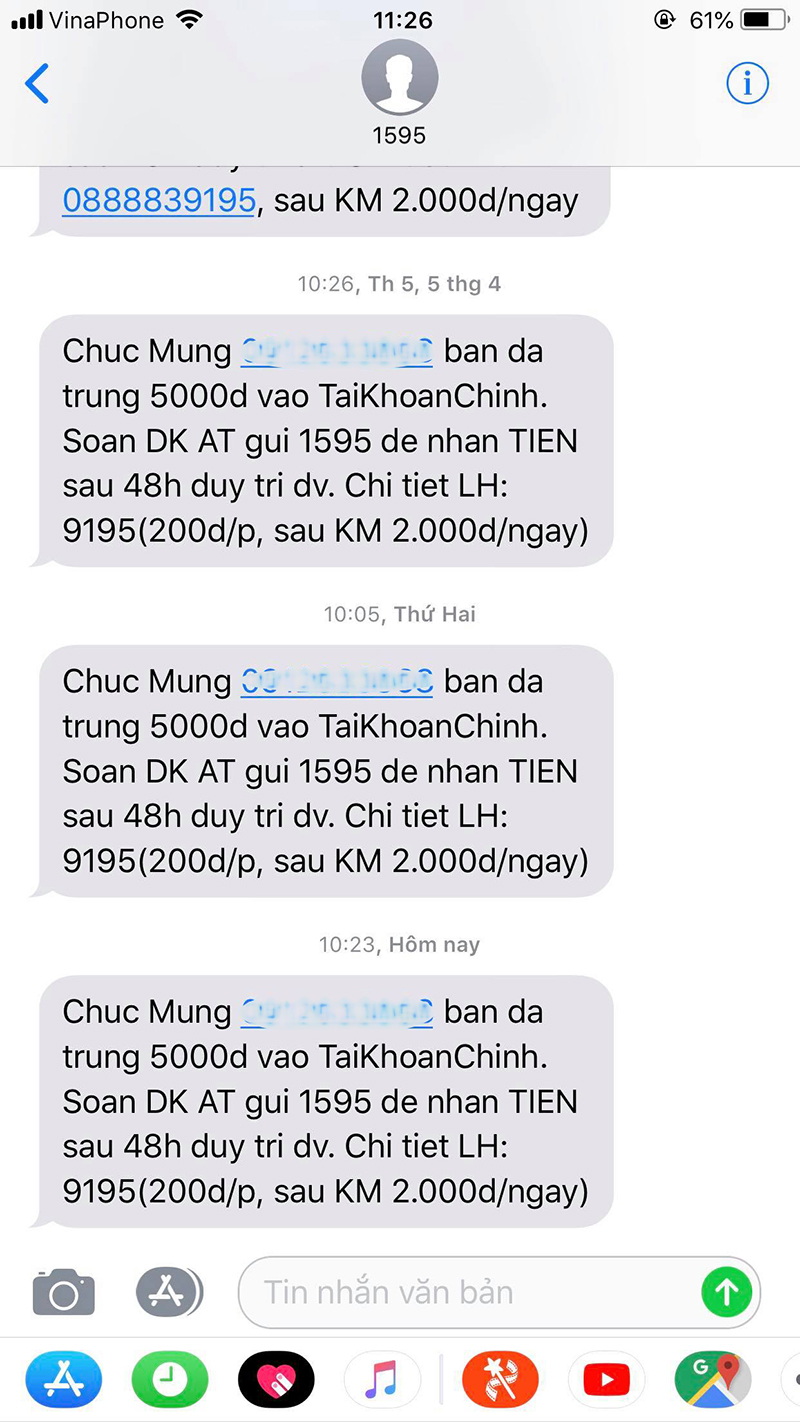Share a song from the Music app

382,1381
